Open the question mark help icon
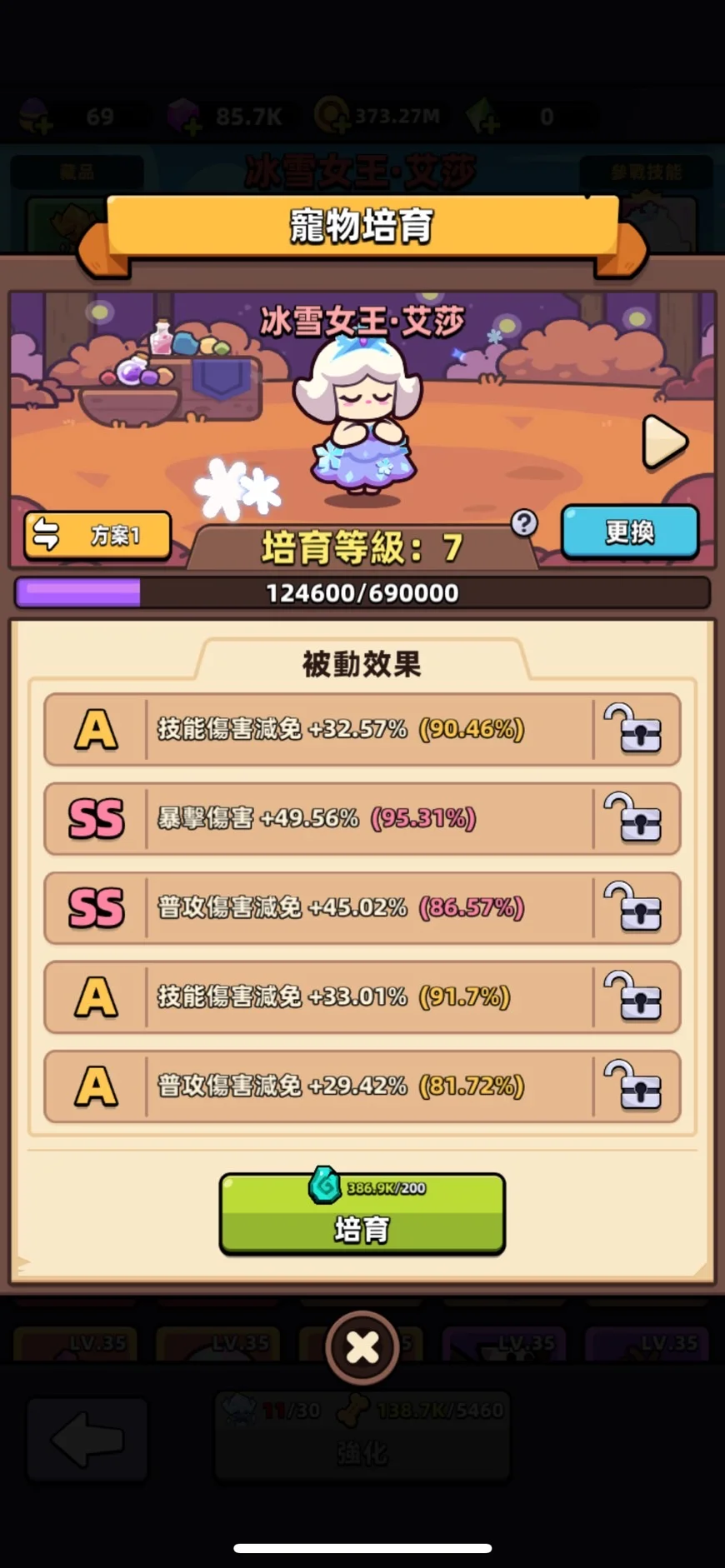 pos(524,523)
